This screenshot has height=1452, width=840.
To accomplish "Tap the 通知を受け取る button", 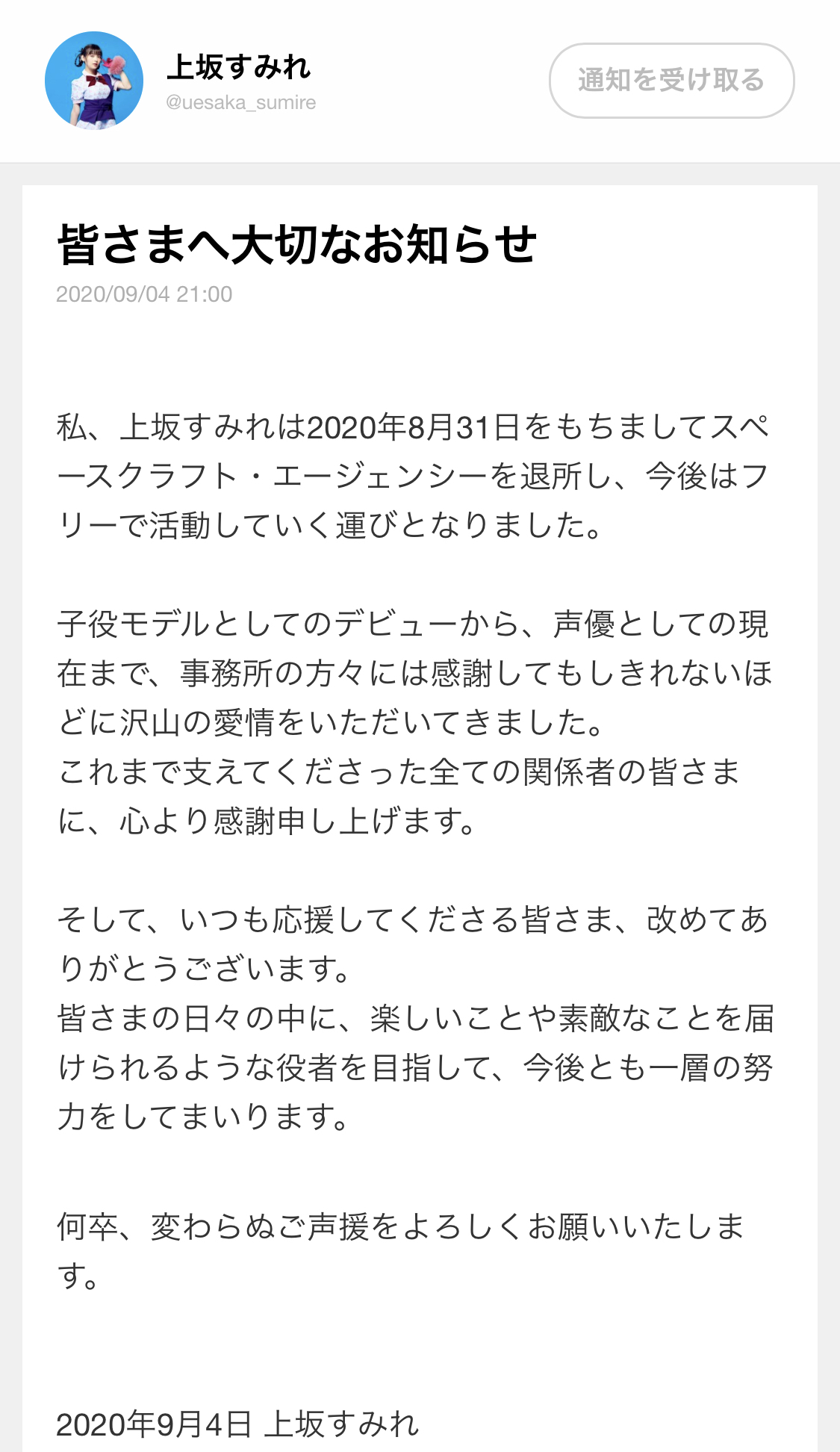I will click(671, 81).
